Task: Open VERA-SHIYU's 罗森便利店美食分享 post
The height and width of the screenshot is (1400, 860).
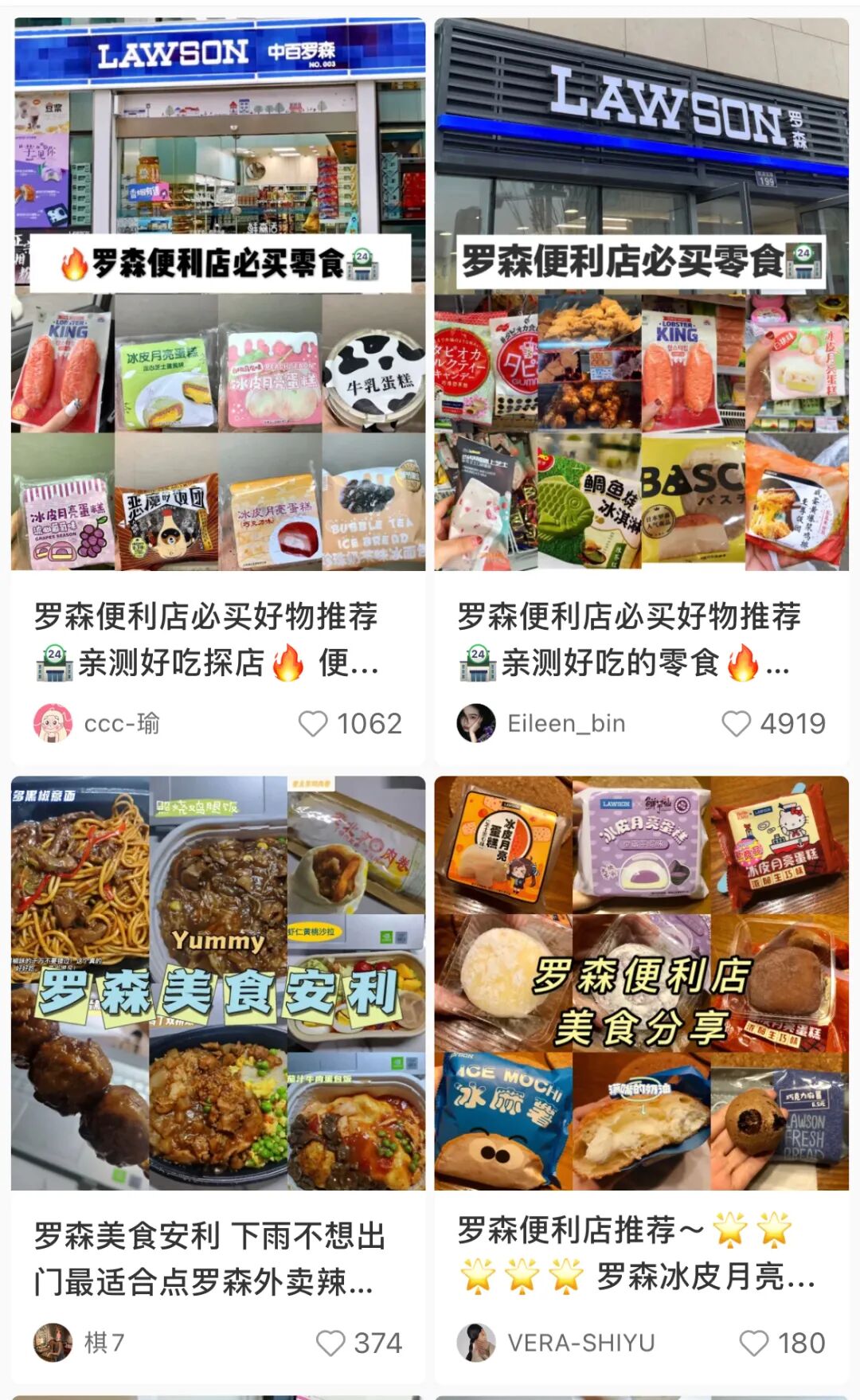Action: (x=642, y=983)
